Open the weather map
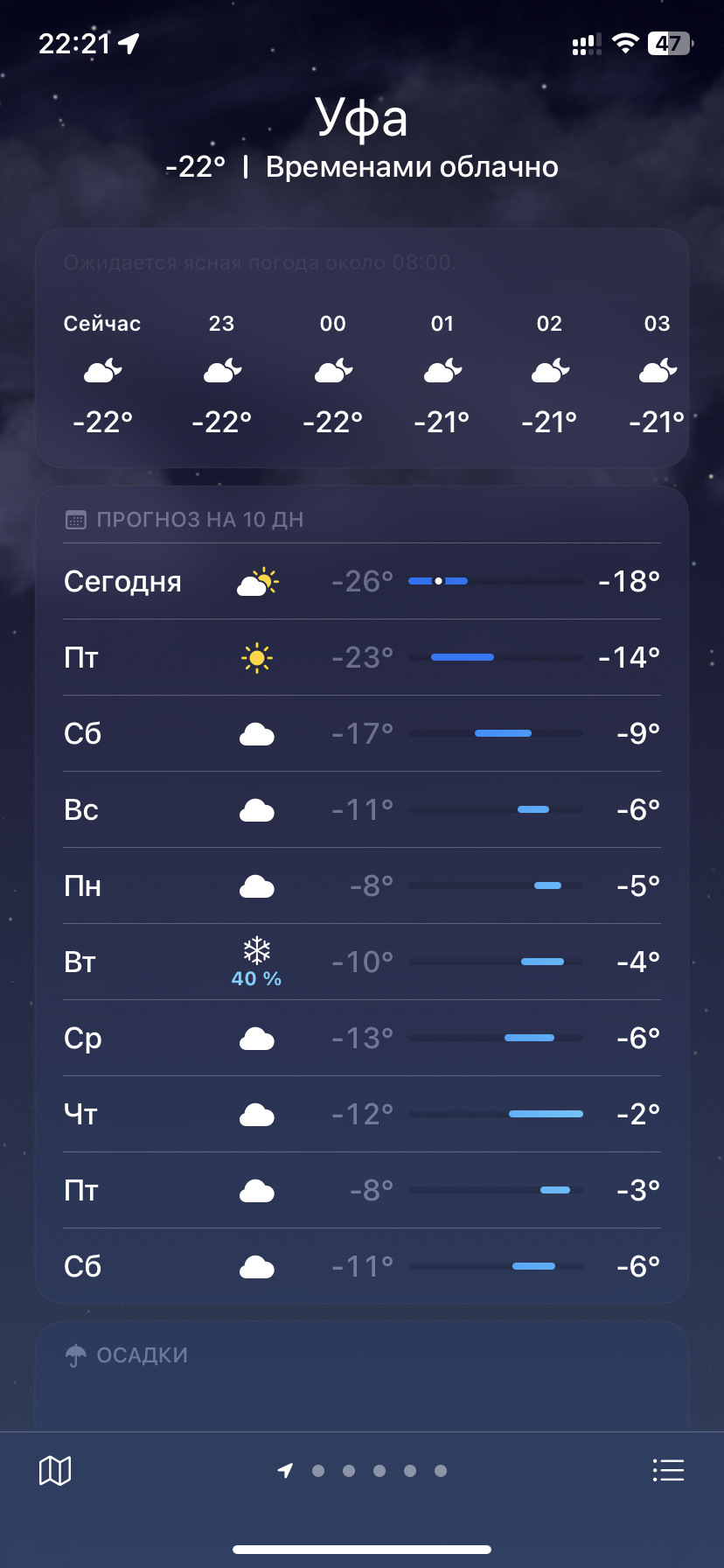 pos(55,1471)
